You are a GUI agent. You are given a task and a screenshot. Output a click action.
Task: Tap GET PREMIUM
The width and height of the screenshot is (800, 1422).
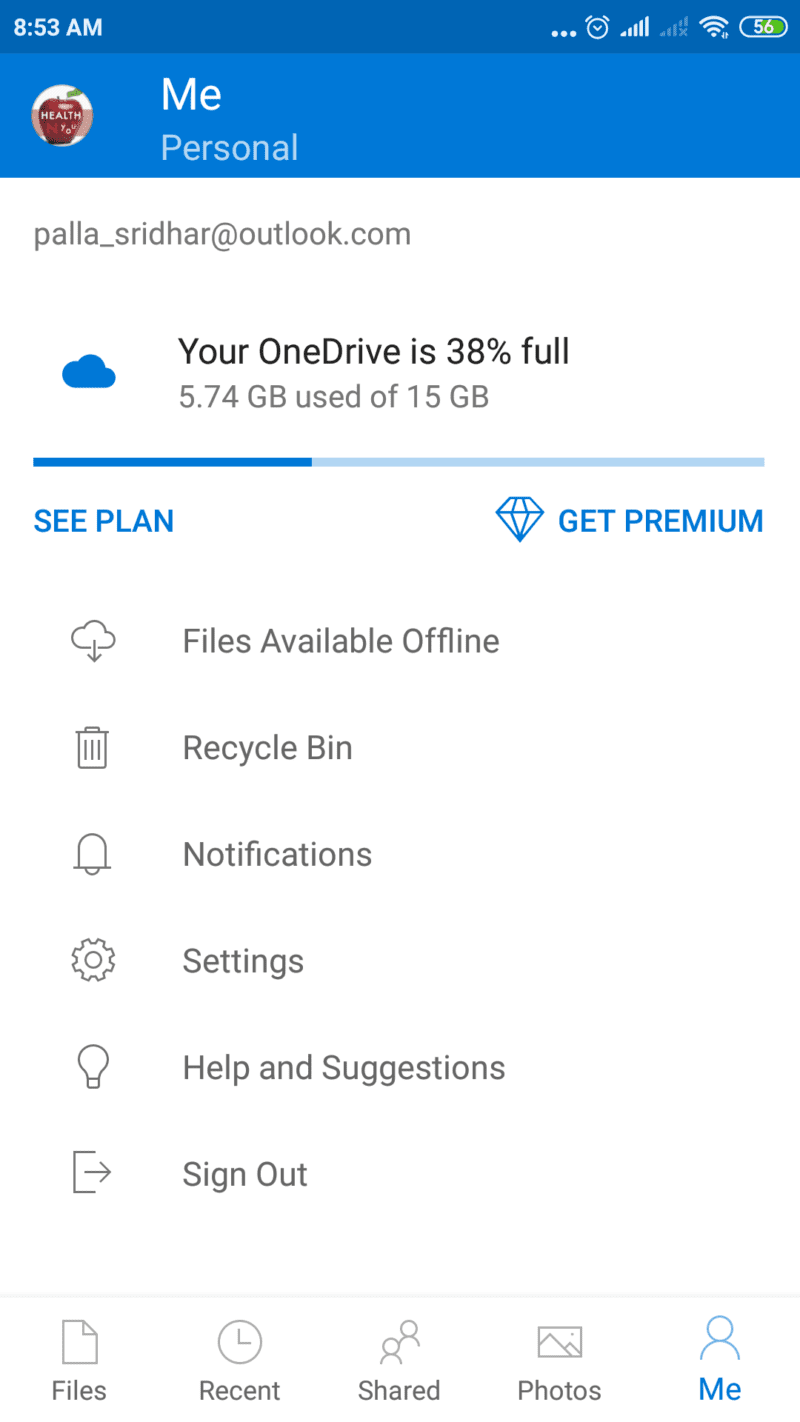click(x=629, y=521)
